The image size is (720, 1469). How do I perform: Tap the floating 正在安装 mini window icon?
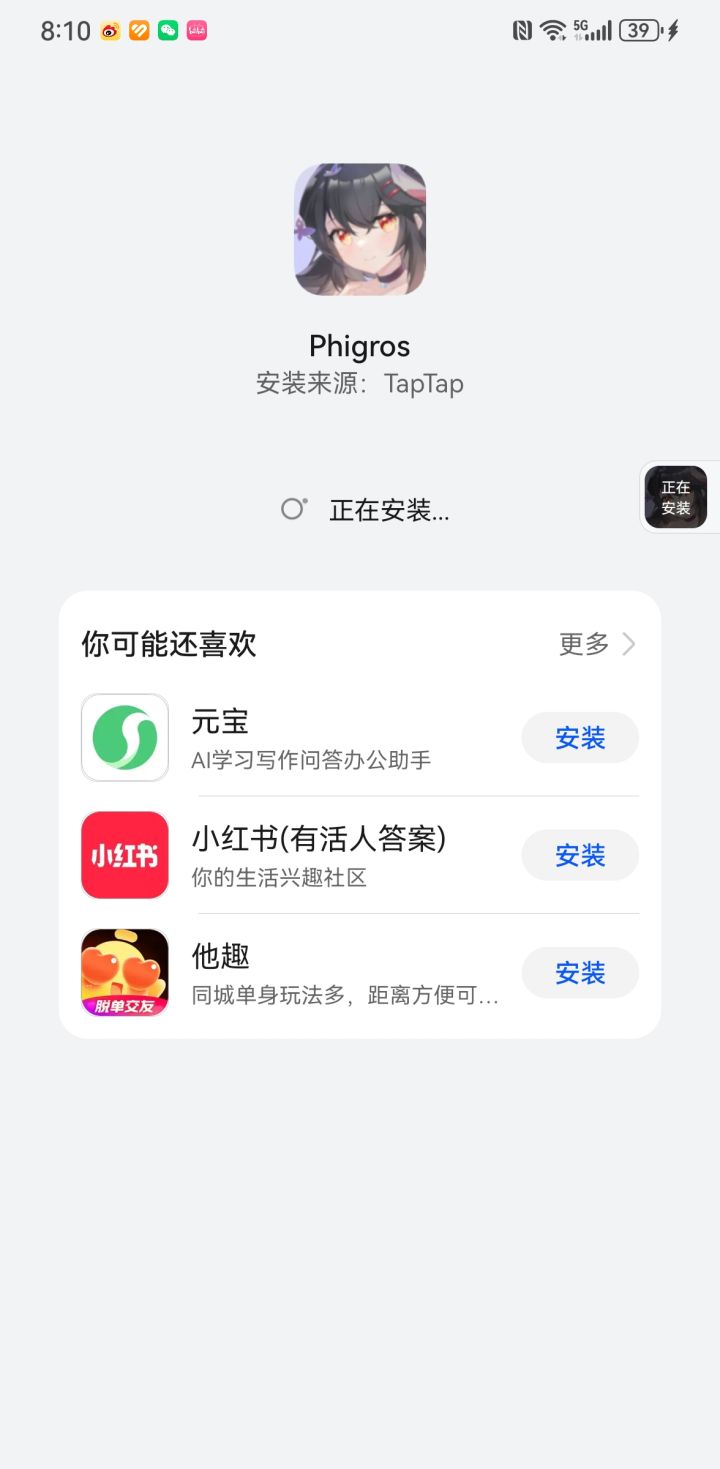[676, 497]
